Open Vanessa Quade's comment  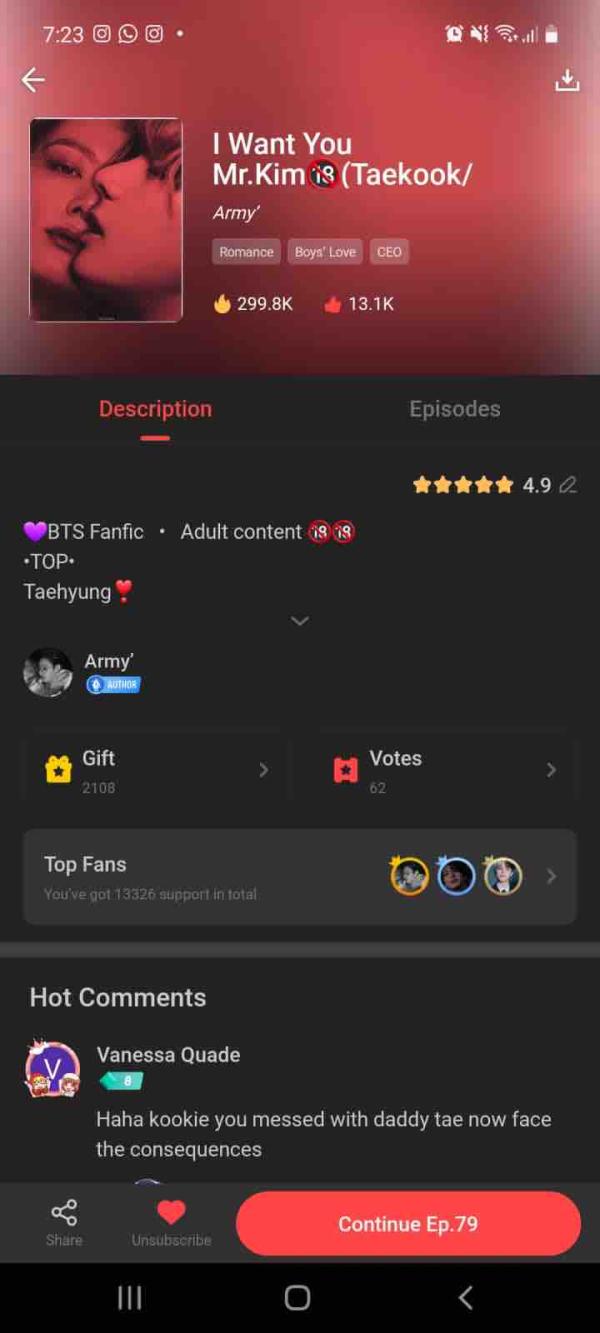[323, 1134]
